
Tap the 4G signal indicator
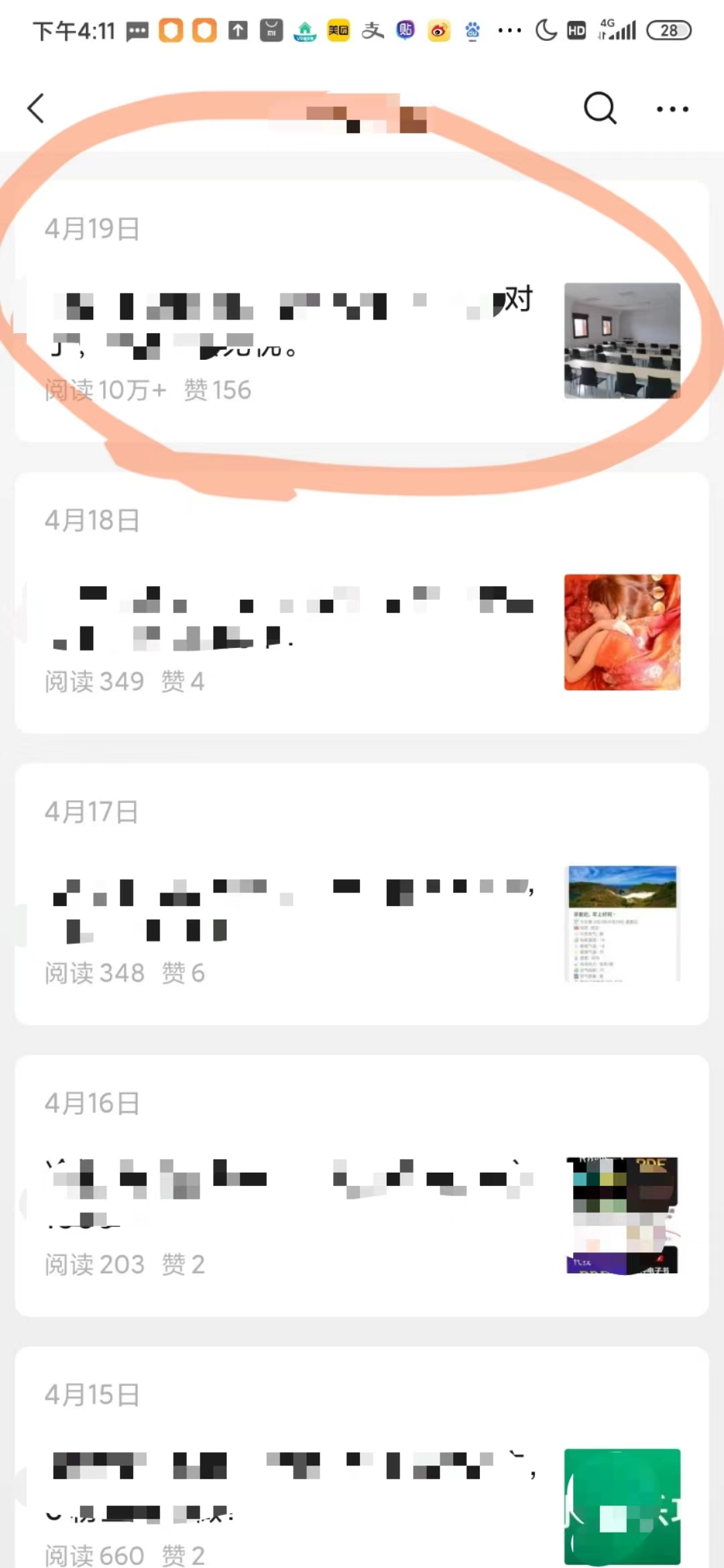point(618,29)
